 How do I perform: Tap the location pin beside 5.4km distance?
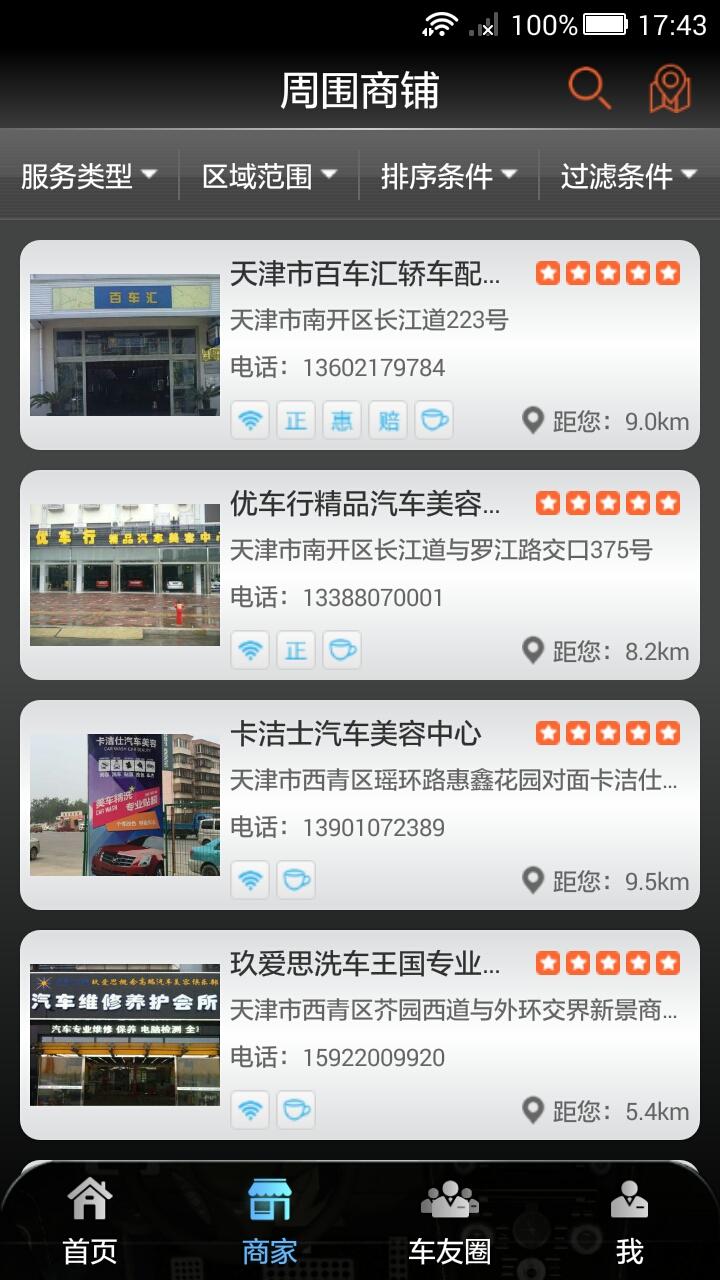click(x=533, y=1110)
